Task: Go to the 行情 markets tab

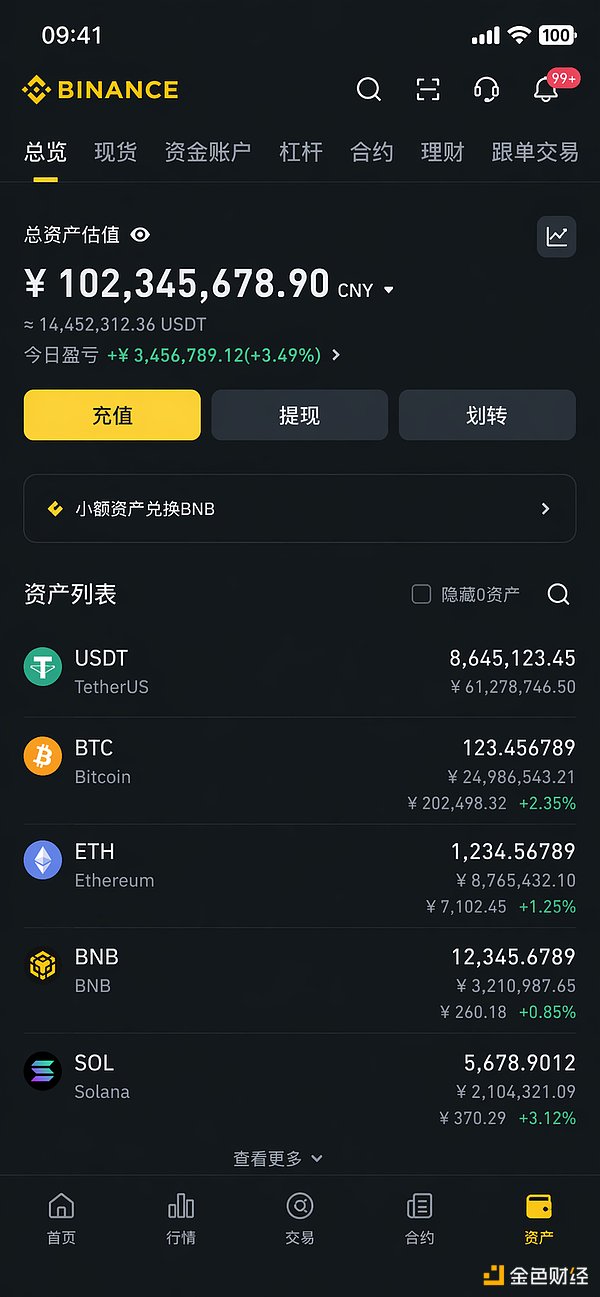Action: (x=180, y=1218)
